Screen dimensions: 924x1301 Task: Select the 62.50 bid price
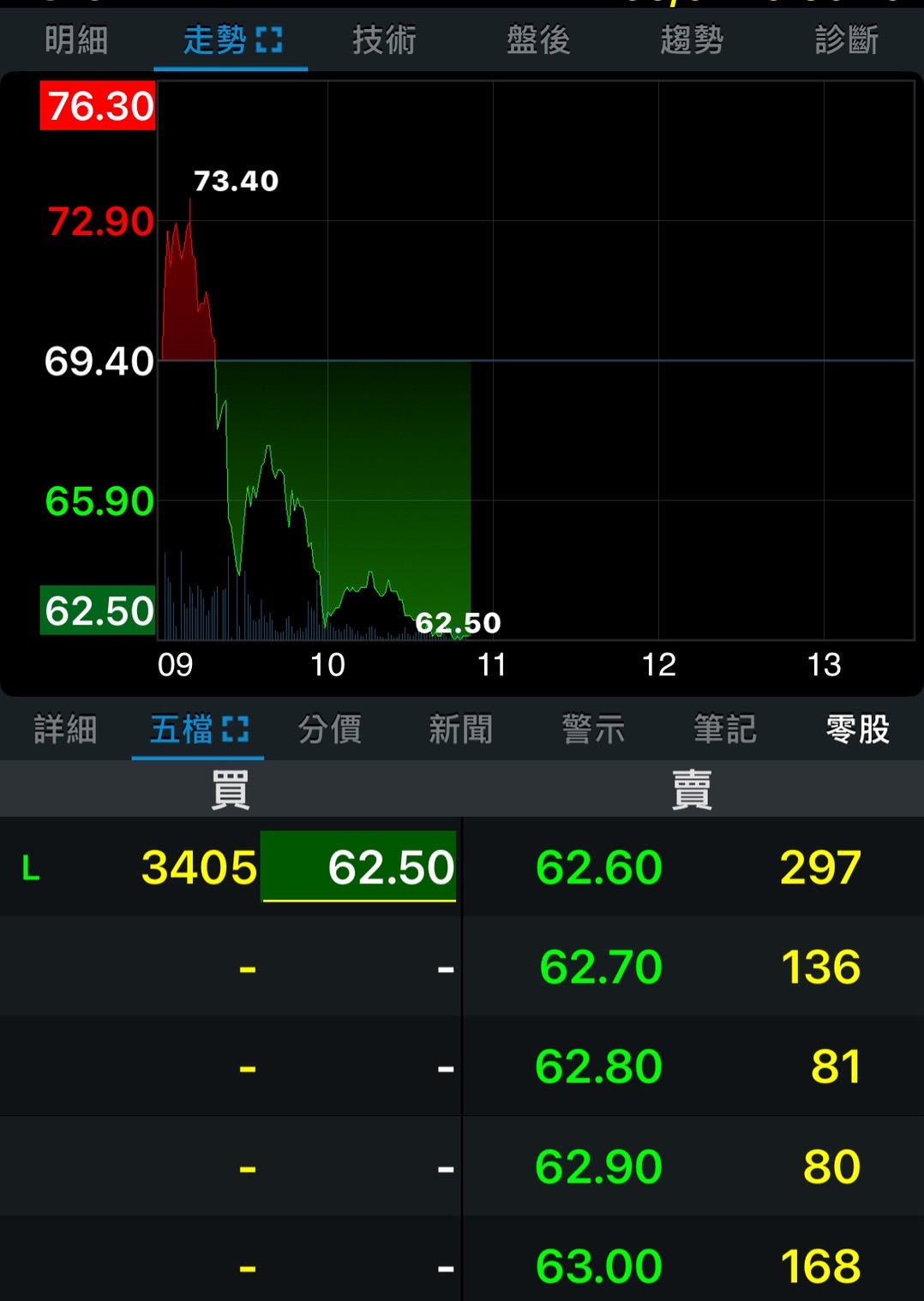tap(391, 867)
